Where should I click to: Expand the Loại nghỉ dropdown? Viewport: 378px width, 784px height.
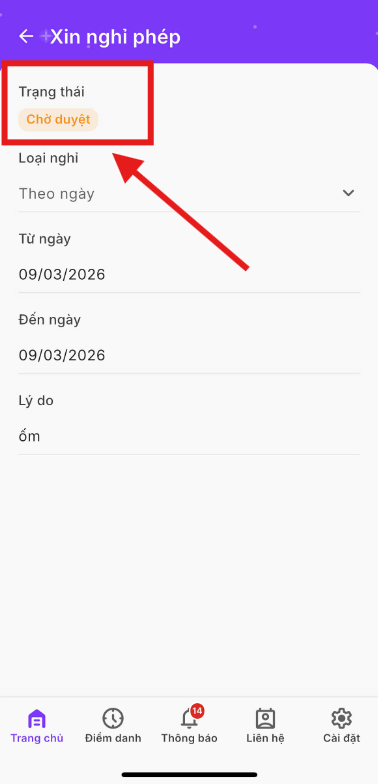click(x=189, y=194)
